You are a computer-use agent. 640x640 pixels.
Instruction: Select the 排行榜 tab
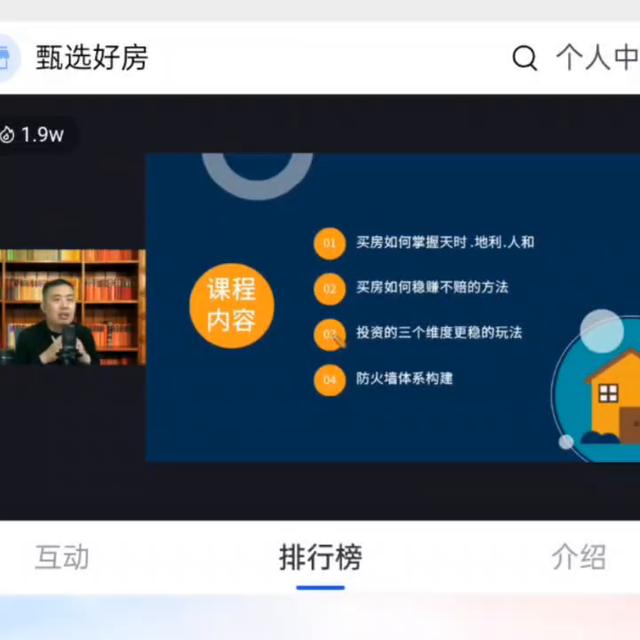320,557
